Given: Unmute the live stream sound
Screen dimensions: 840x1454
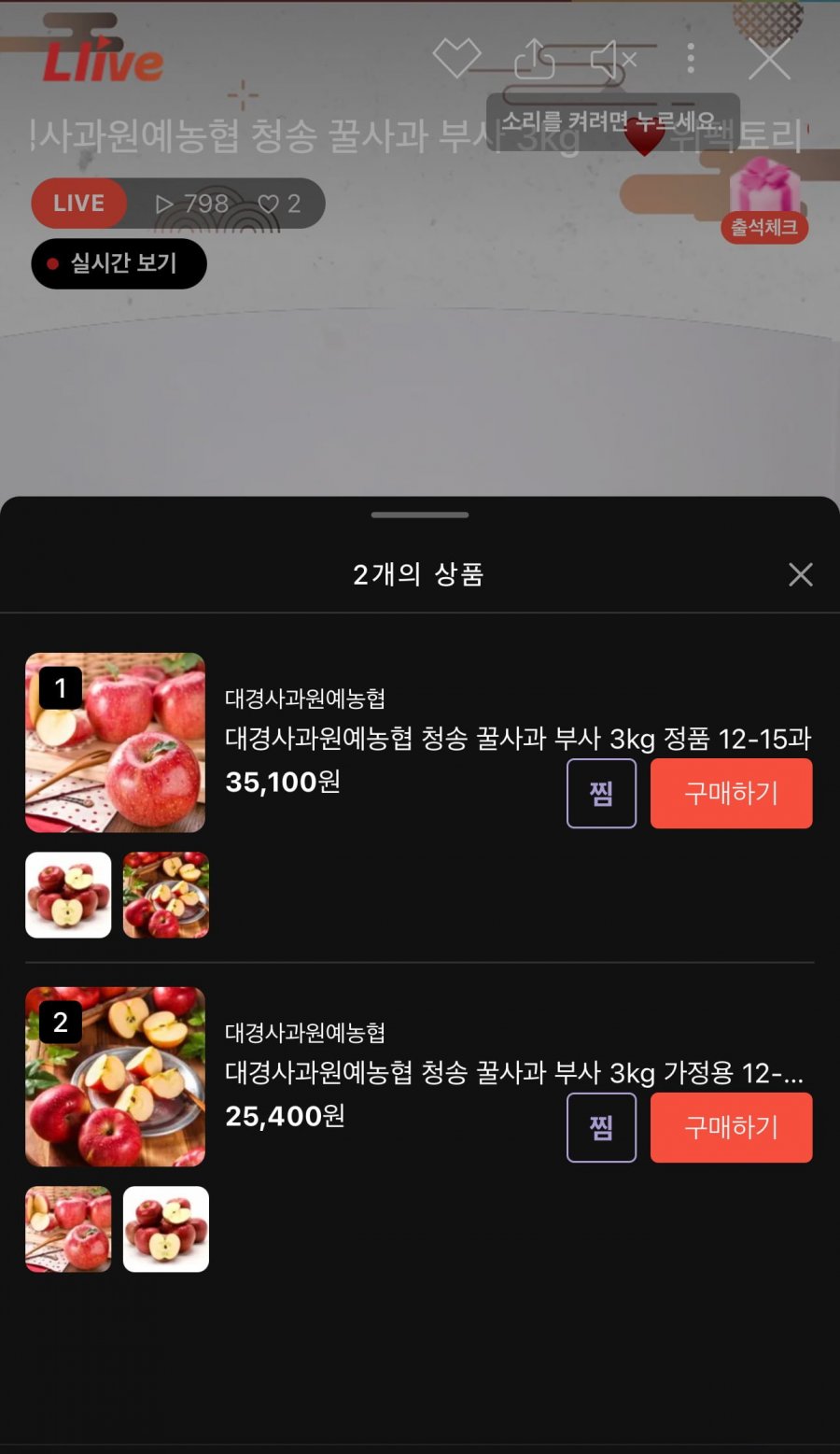Looking at the screenshot, I should click(614, 60).
